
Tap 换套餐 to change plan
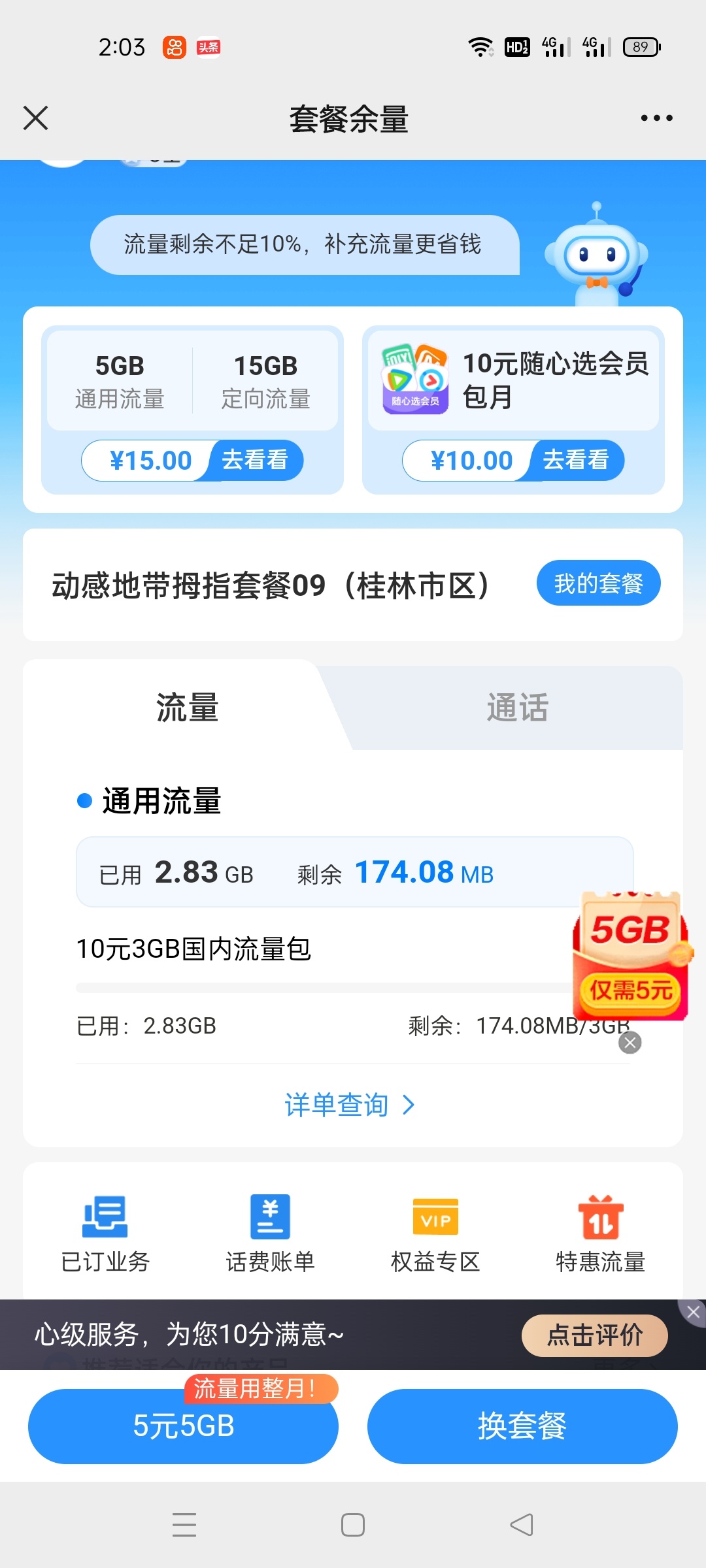point(522,1426)
